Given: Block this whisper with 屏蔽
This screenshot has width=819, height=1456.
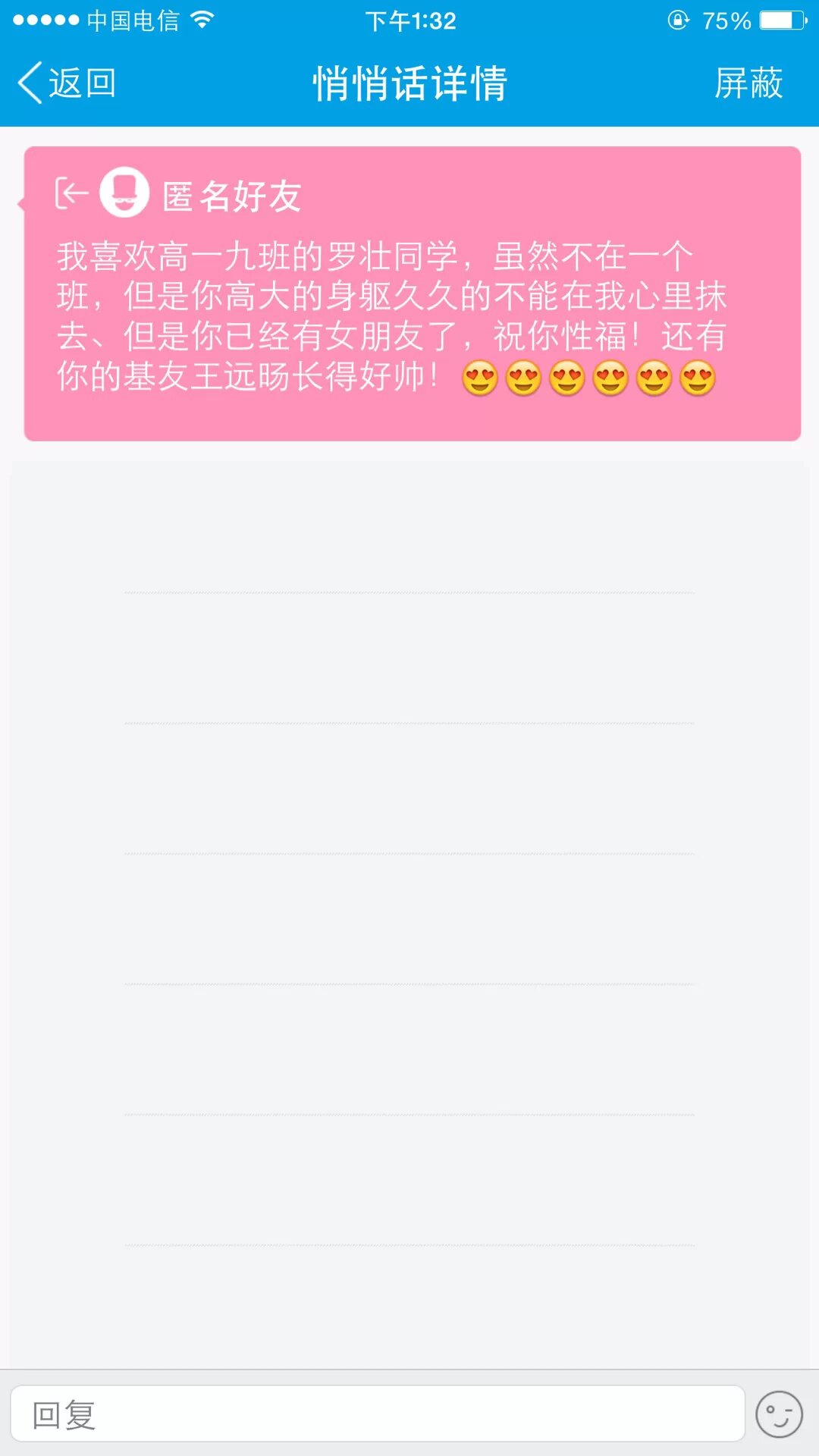Looking at the screenshot, I should [x=748, y=83].
